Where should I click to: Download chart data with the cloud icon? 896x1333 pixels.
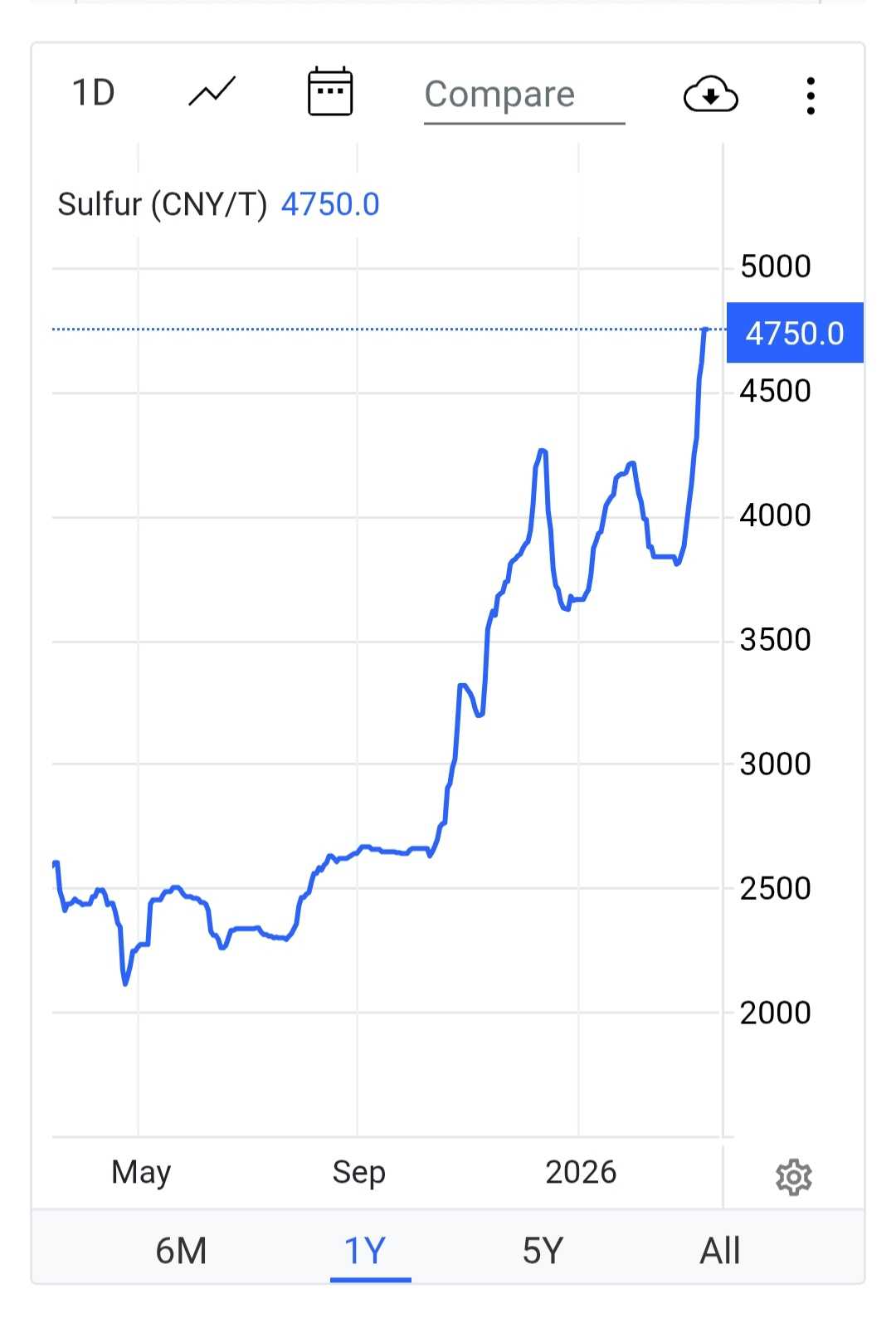[710, 95]
